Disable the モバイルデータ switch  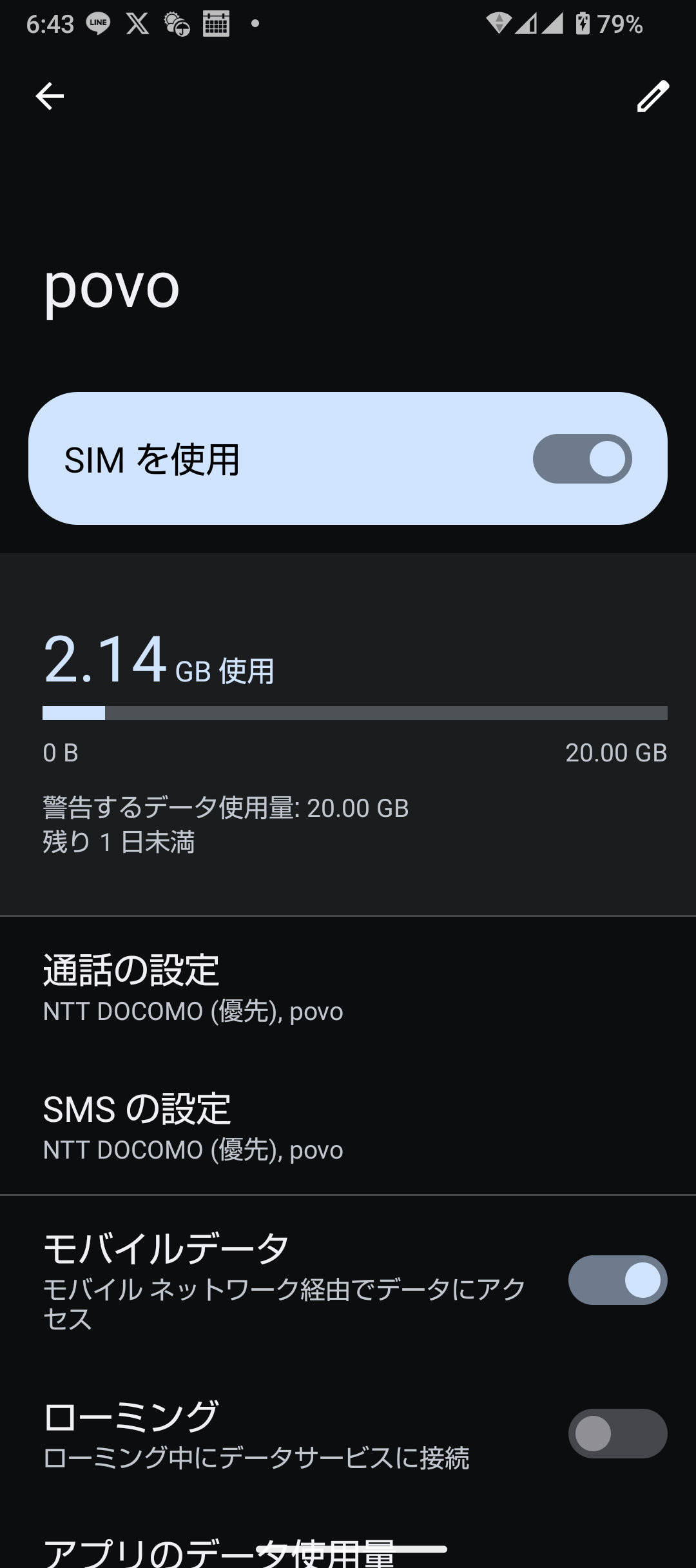pos(617,1280)
